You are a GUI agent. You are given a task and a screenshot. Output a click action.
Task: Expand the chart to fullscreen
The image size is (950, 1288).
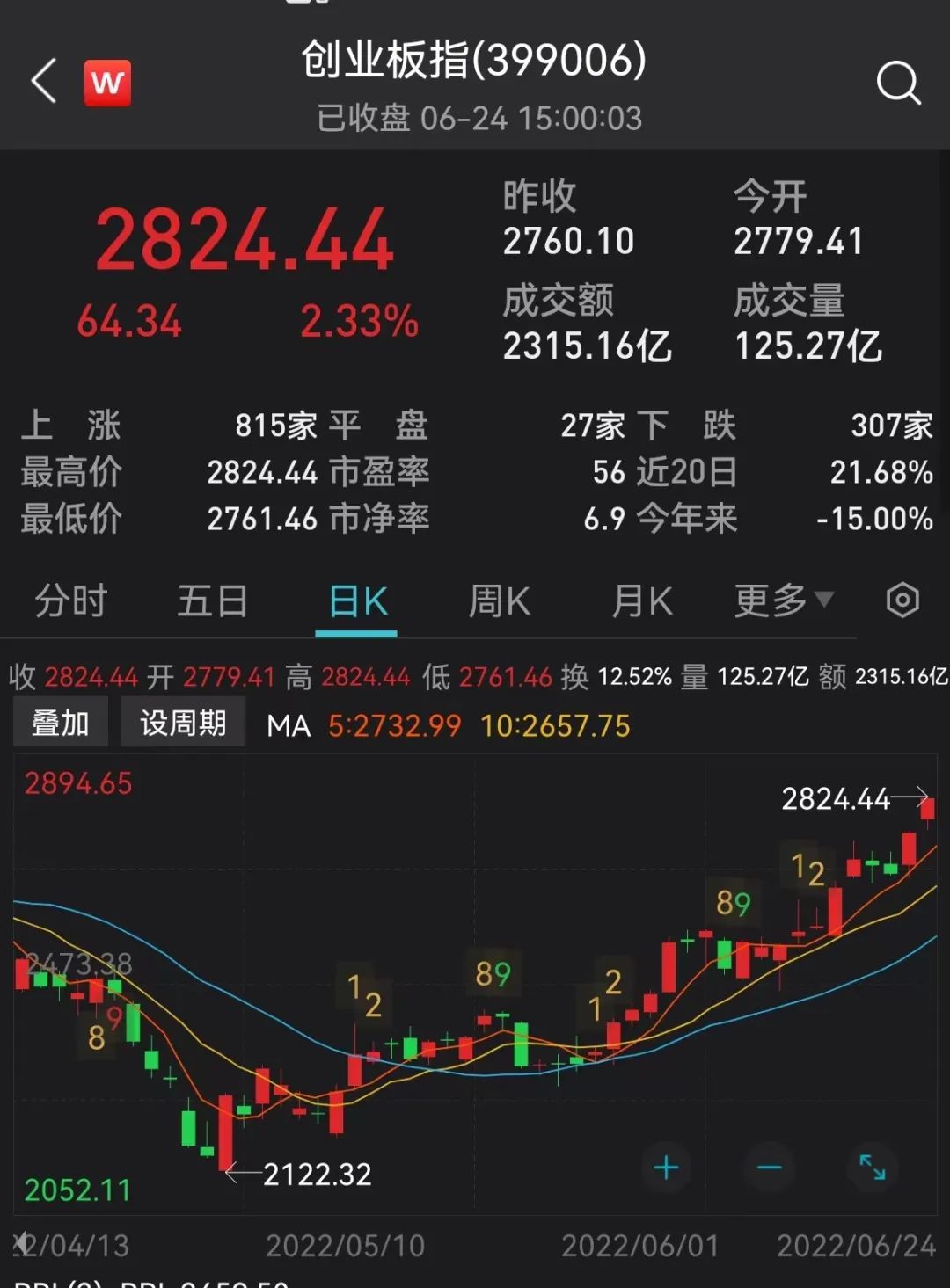[x=872, y=1168]
